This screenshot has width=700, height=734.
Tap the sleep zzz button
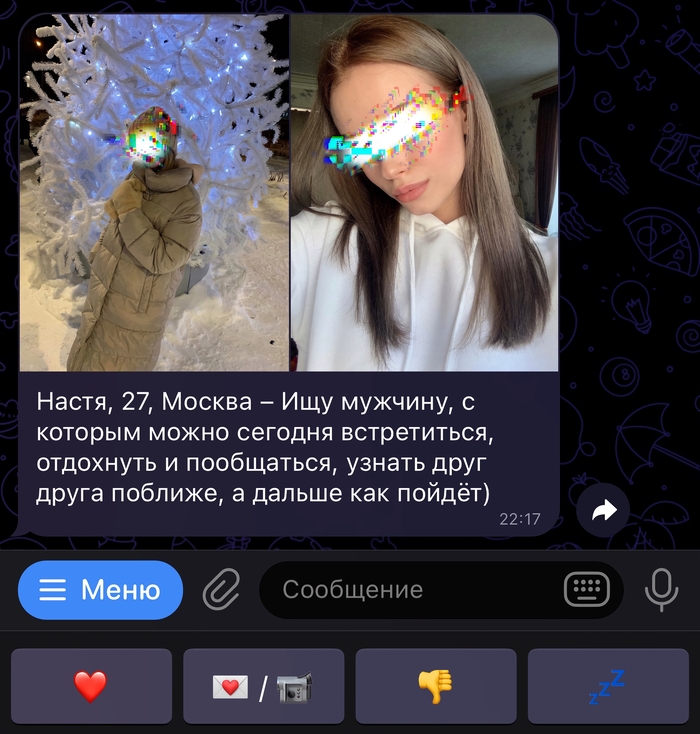608,686
